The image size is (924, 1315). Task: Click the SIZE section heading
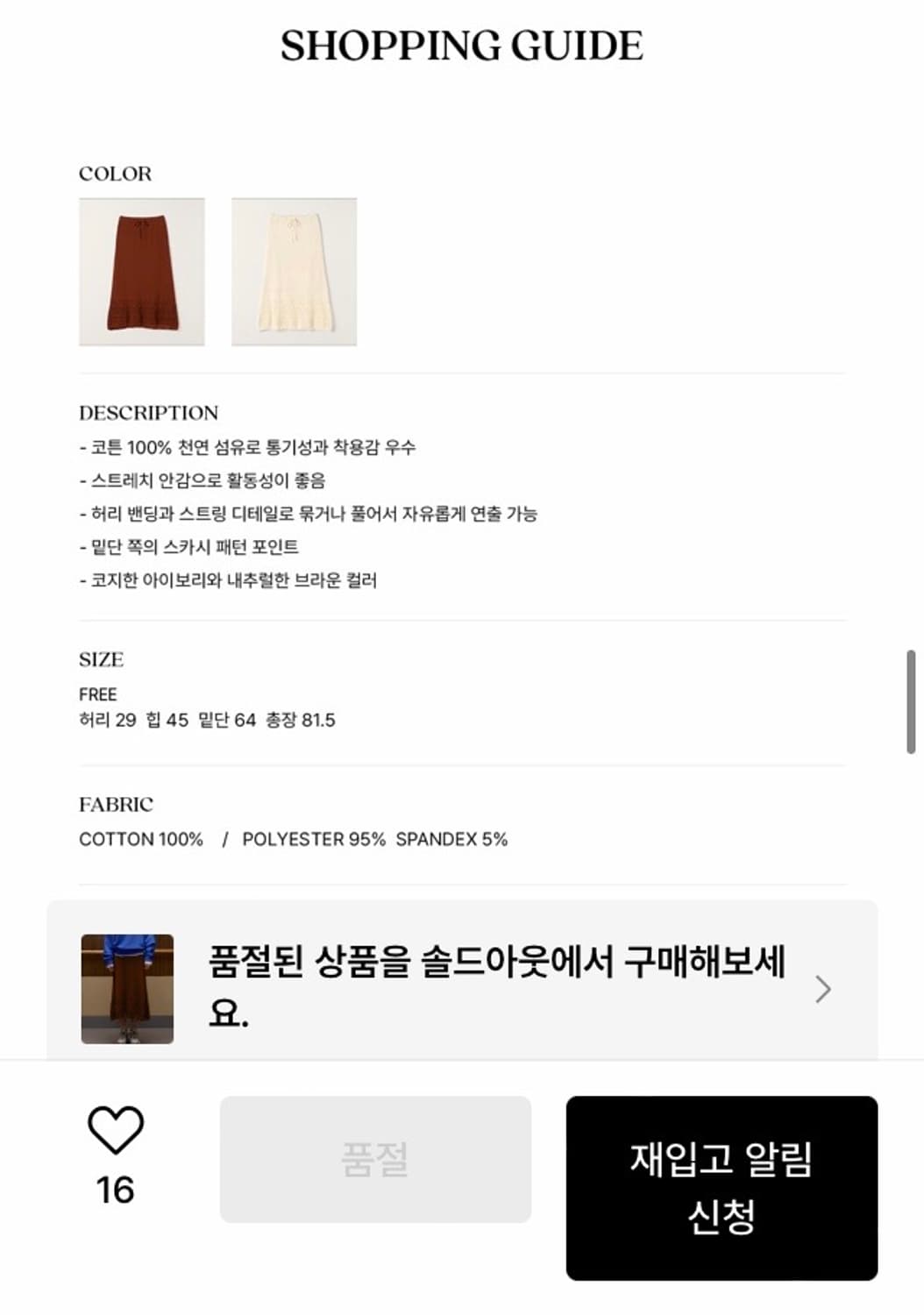tap(102, 657)
